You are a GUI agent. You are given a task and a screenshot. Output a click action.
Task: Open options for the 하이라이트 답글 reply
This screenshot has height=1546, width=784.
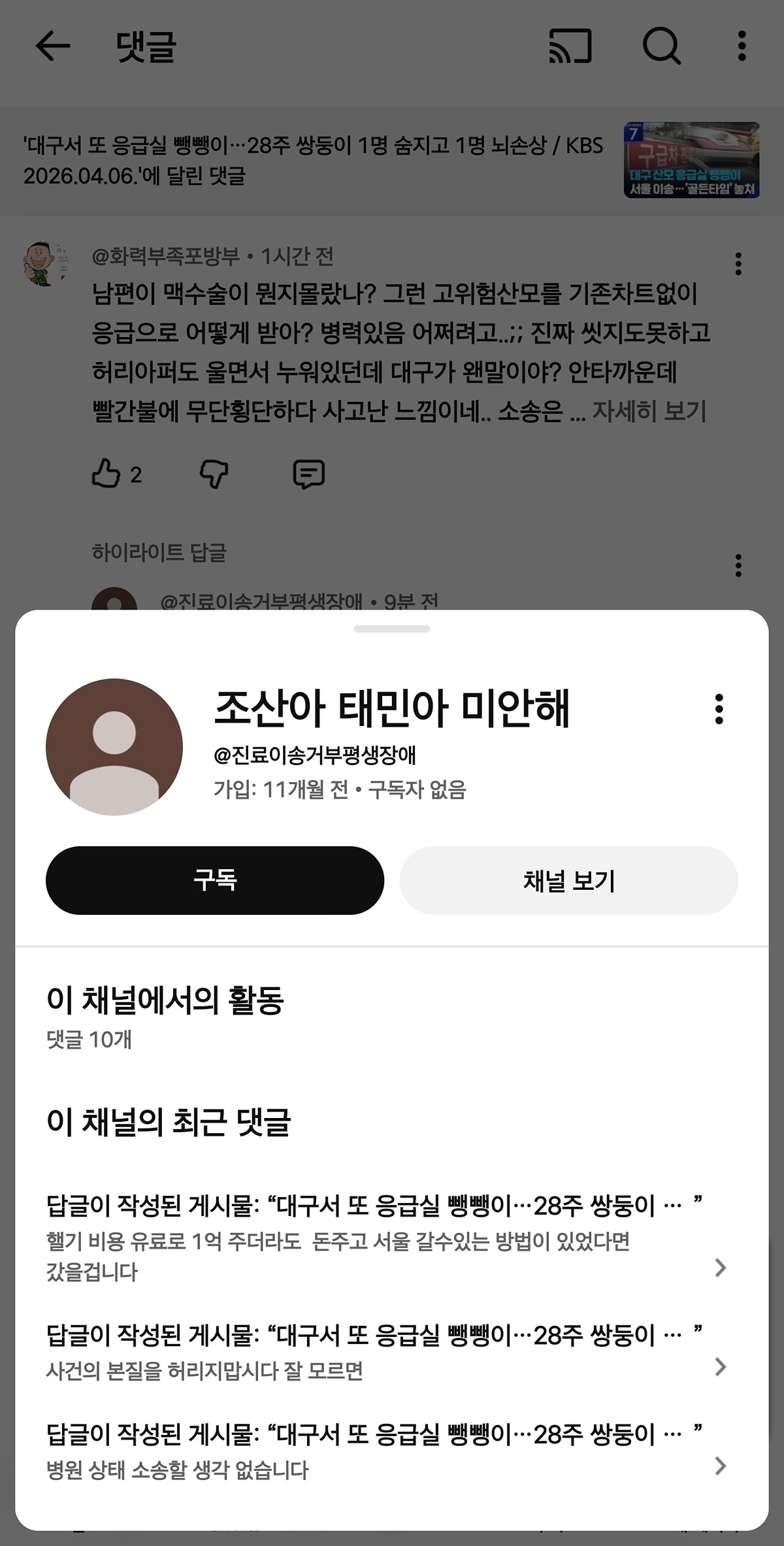point(738,565)
